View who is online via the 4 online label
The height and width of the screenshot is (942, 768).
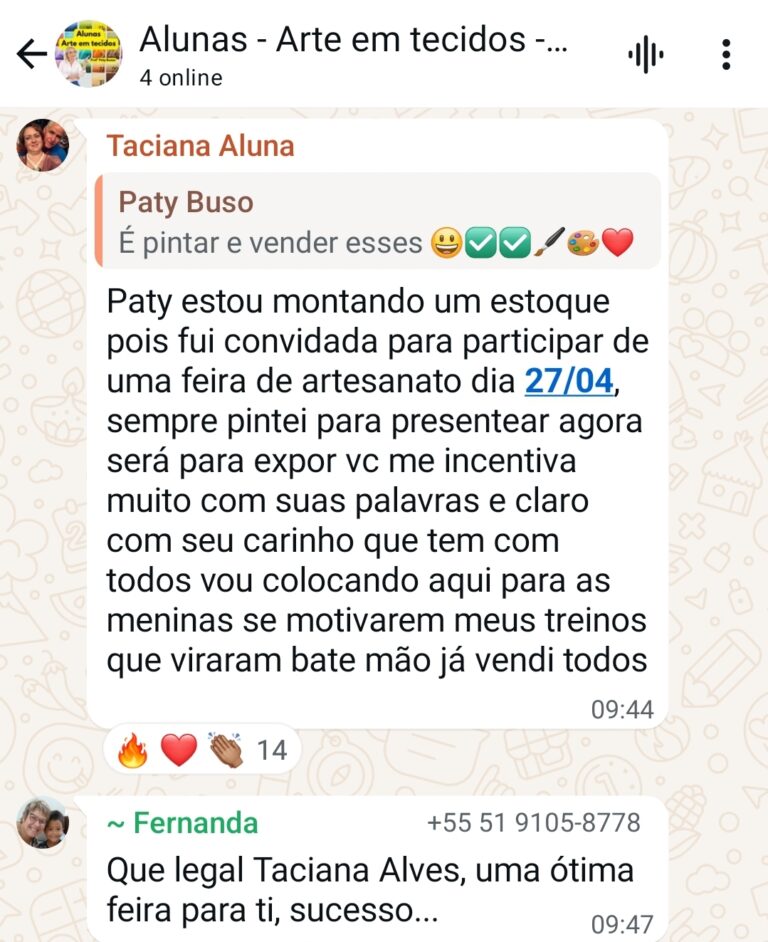point(180,77)
